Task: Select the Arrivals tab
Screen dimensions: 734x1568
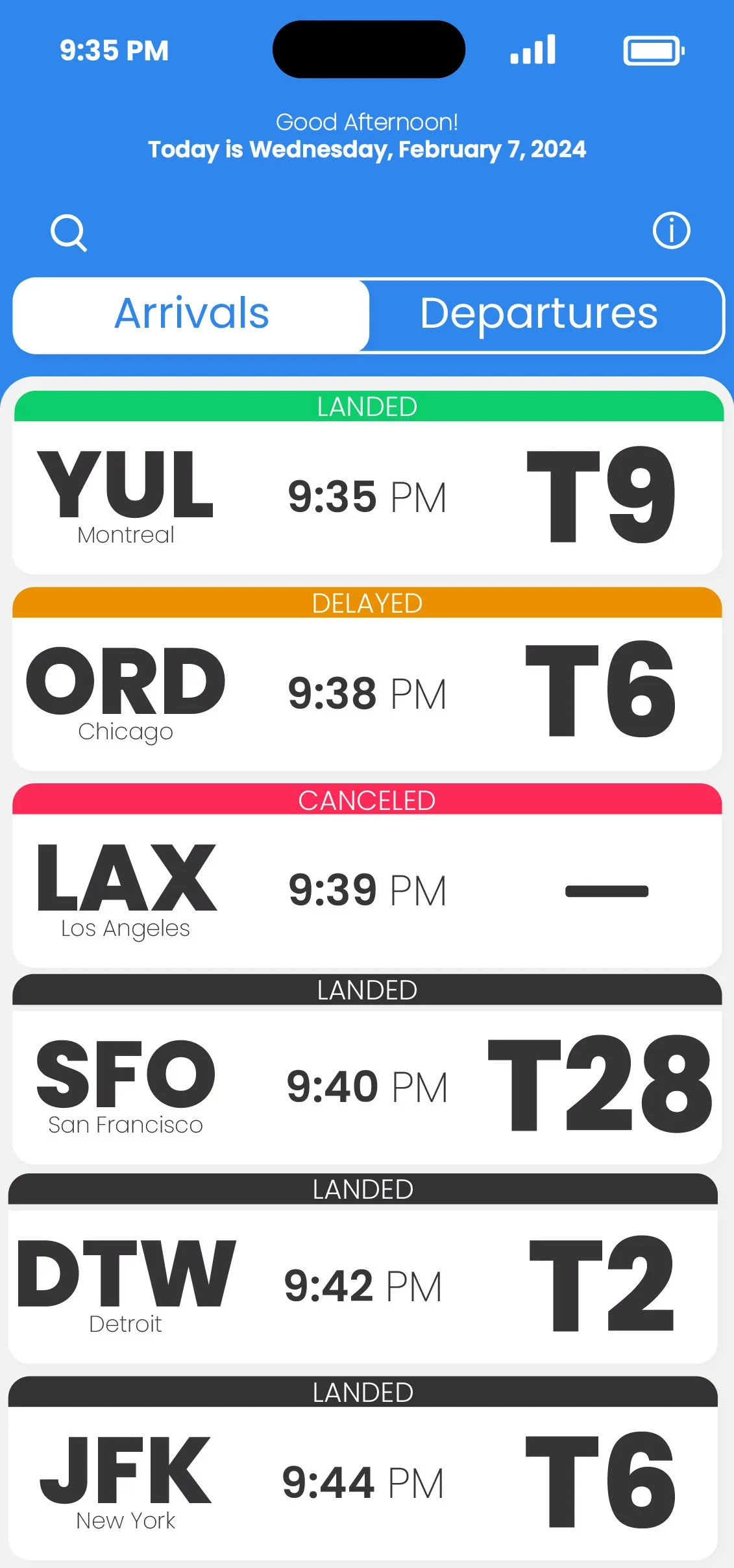Action: (191, 315)
